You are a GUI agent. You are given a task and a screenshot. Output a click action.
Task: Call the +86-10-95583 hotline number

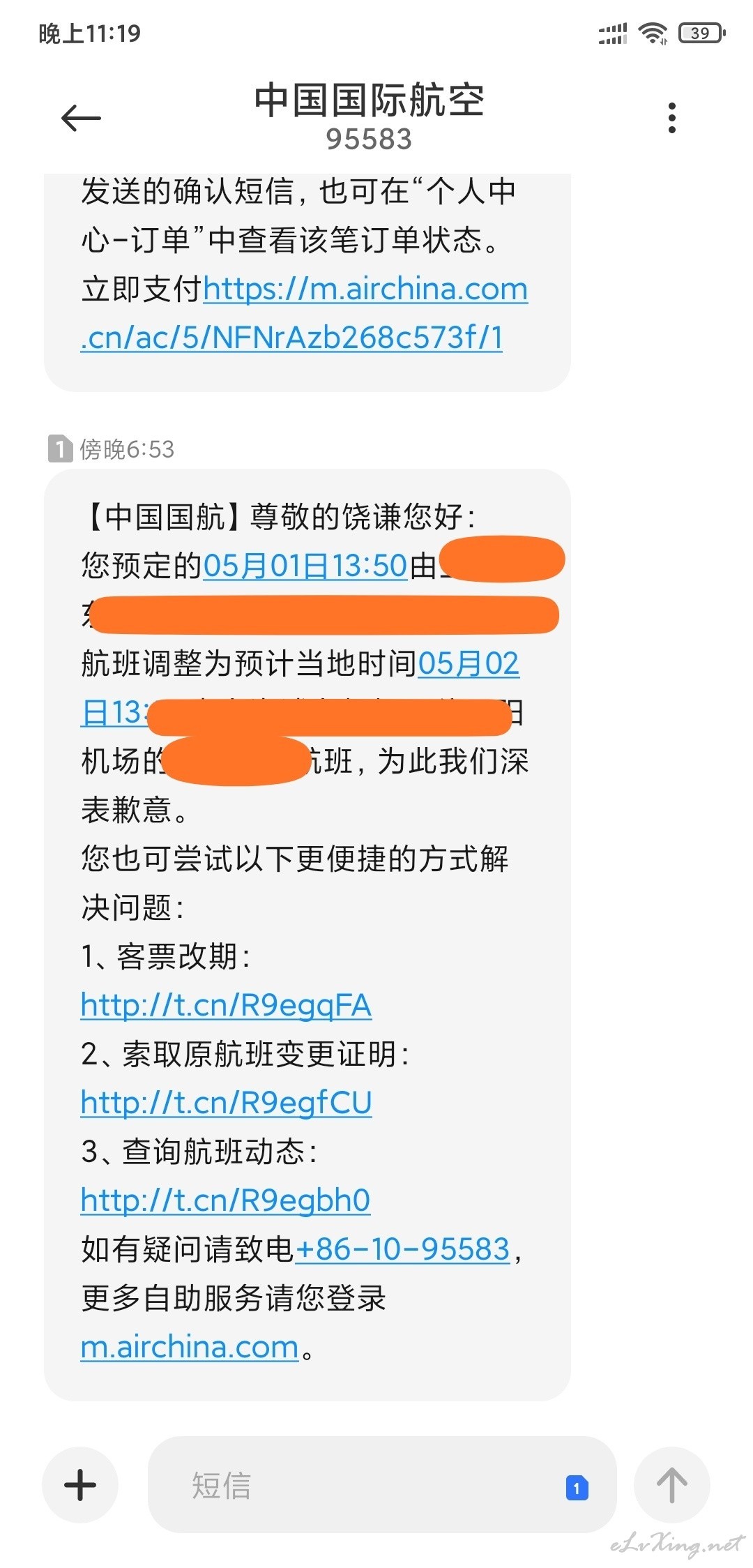click(x=402, y=1249)
